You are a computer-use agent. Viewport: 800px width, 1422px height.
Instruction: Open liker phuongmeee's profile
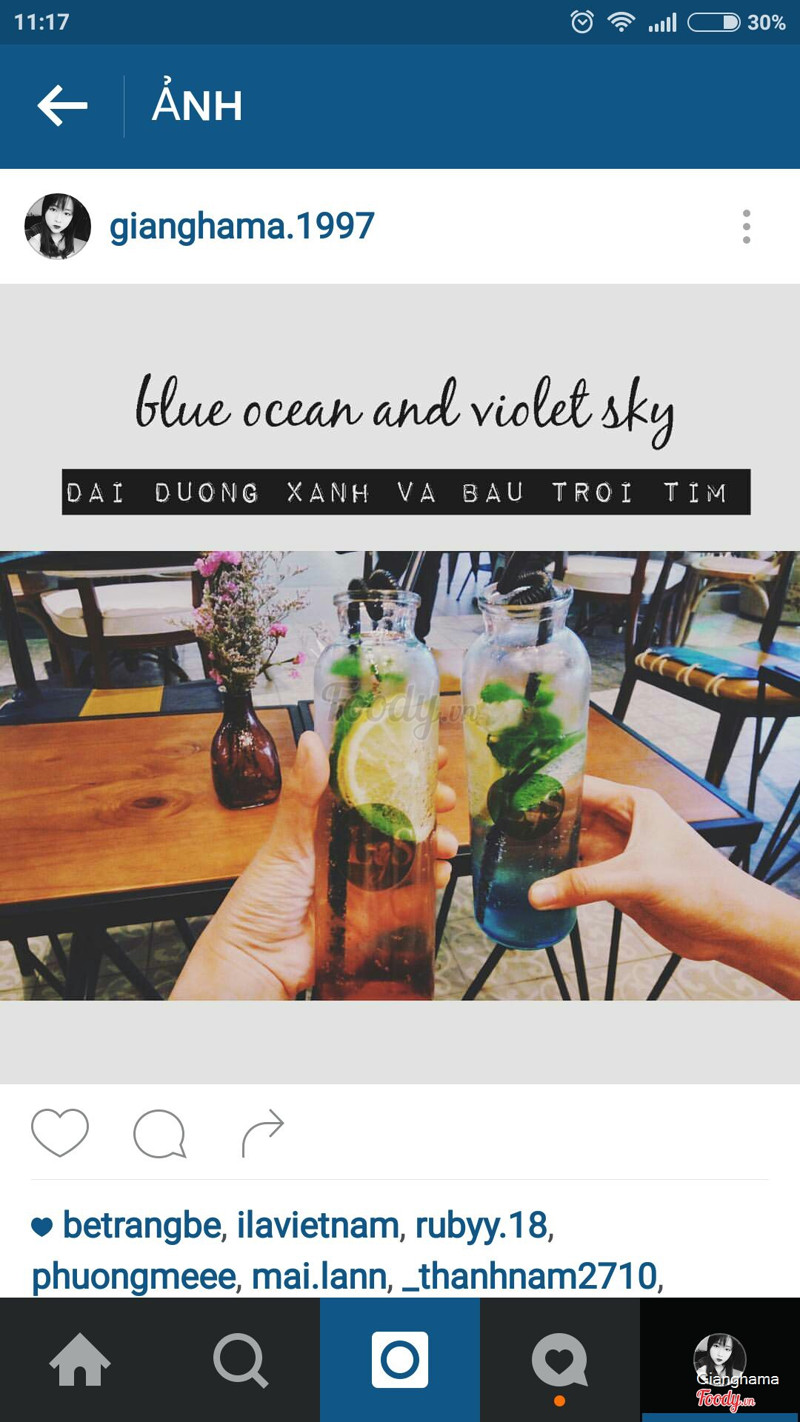pyautogui.click(x=133, y=1276)
